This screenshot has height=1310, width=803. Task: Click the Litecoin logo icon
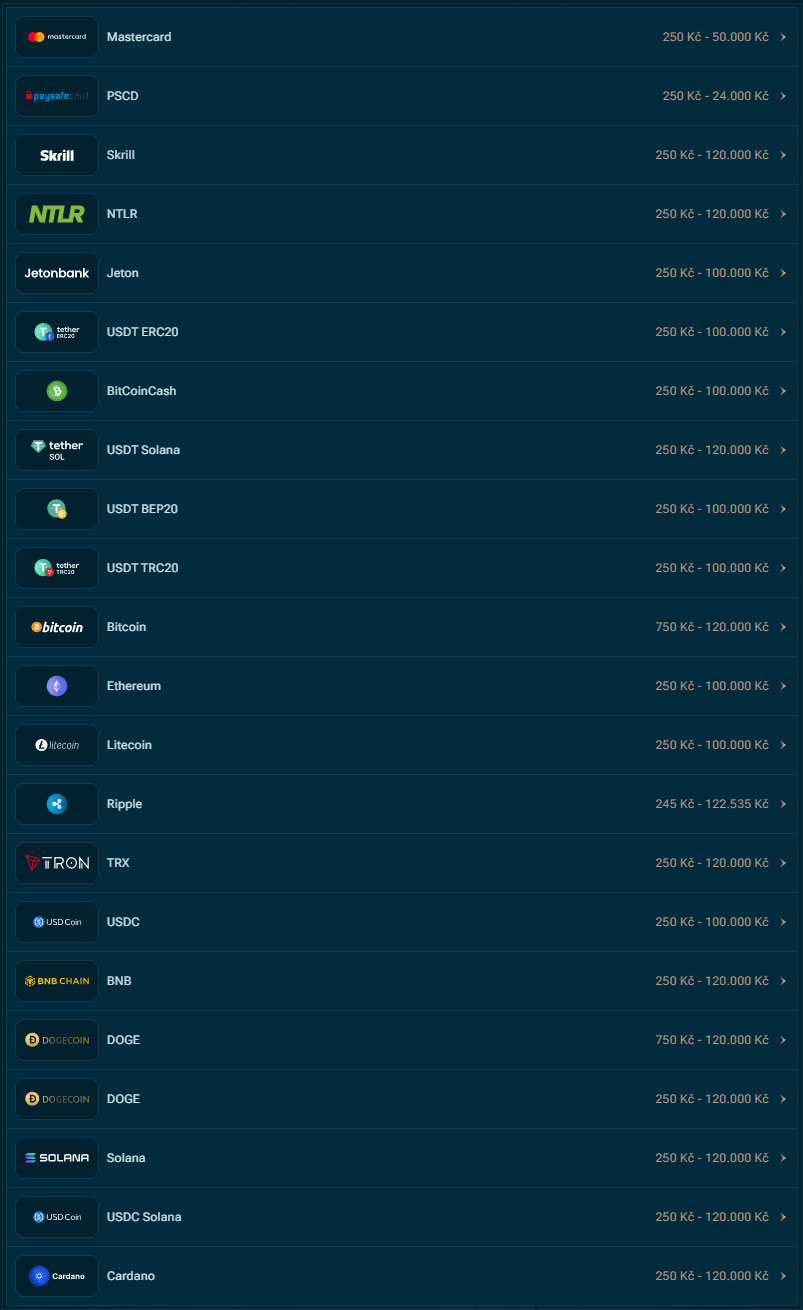tap(56, 744)
